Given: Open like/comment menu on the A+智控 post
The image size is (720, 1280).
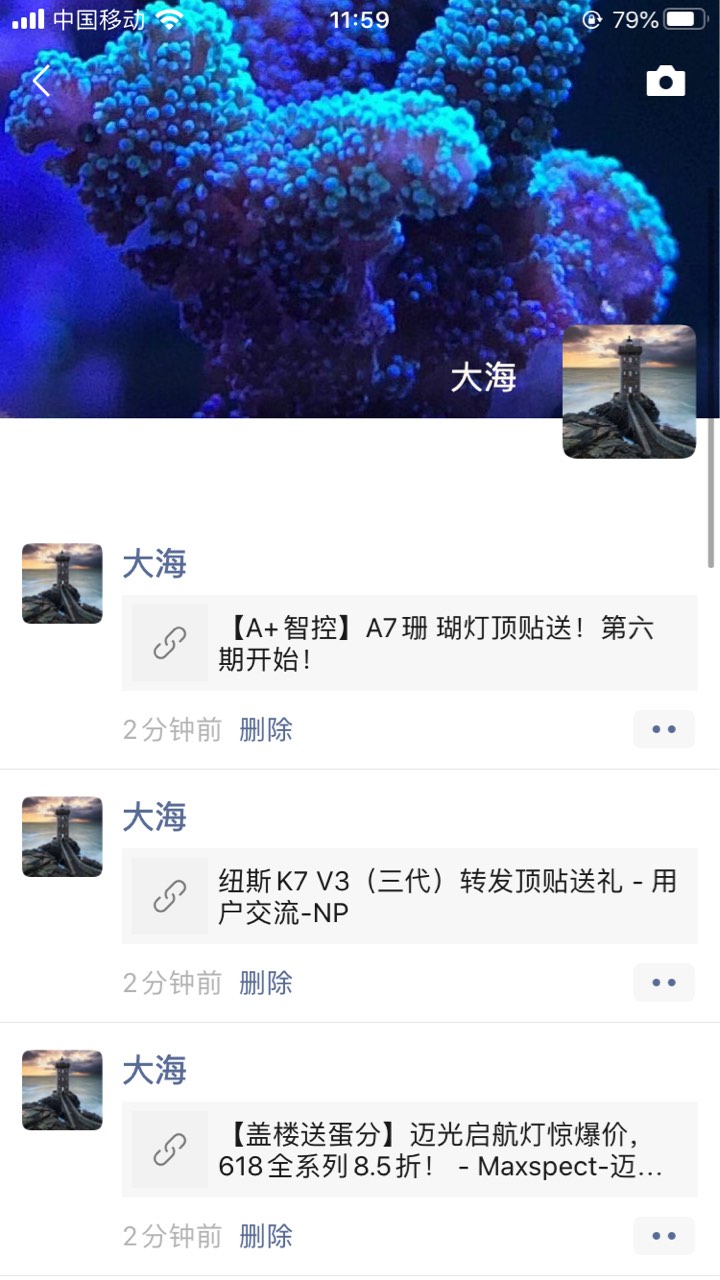Looking at the screenshot, I should tap(664, 730).
